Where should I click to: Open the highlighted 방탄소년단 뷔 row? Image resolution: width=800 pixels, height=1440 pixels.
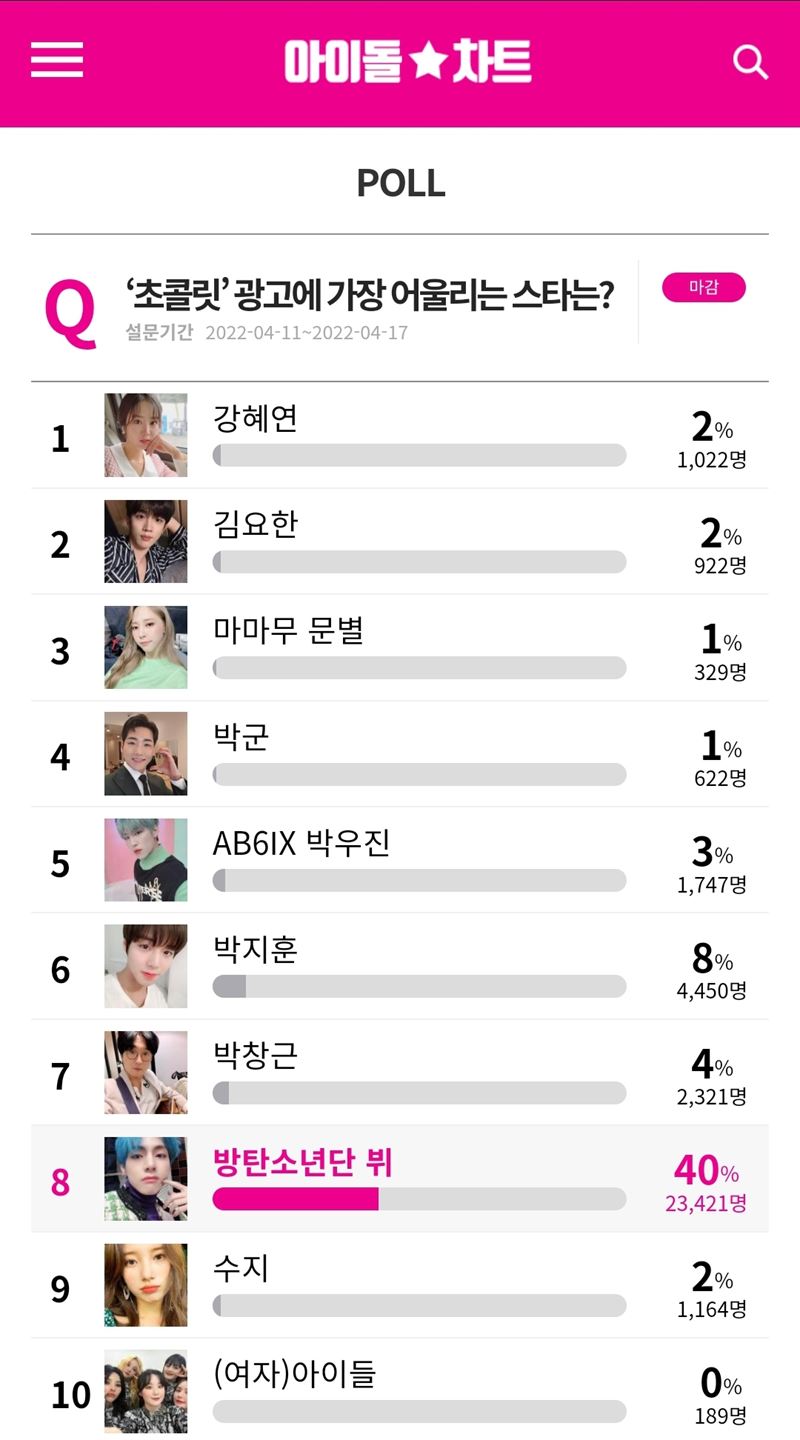click(x=400, y=1178)
